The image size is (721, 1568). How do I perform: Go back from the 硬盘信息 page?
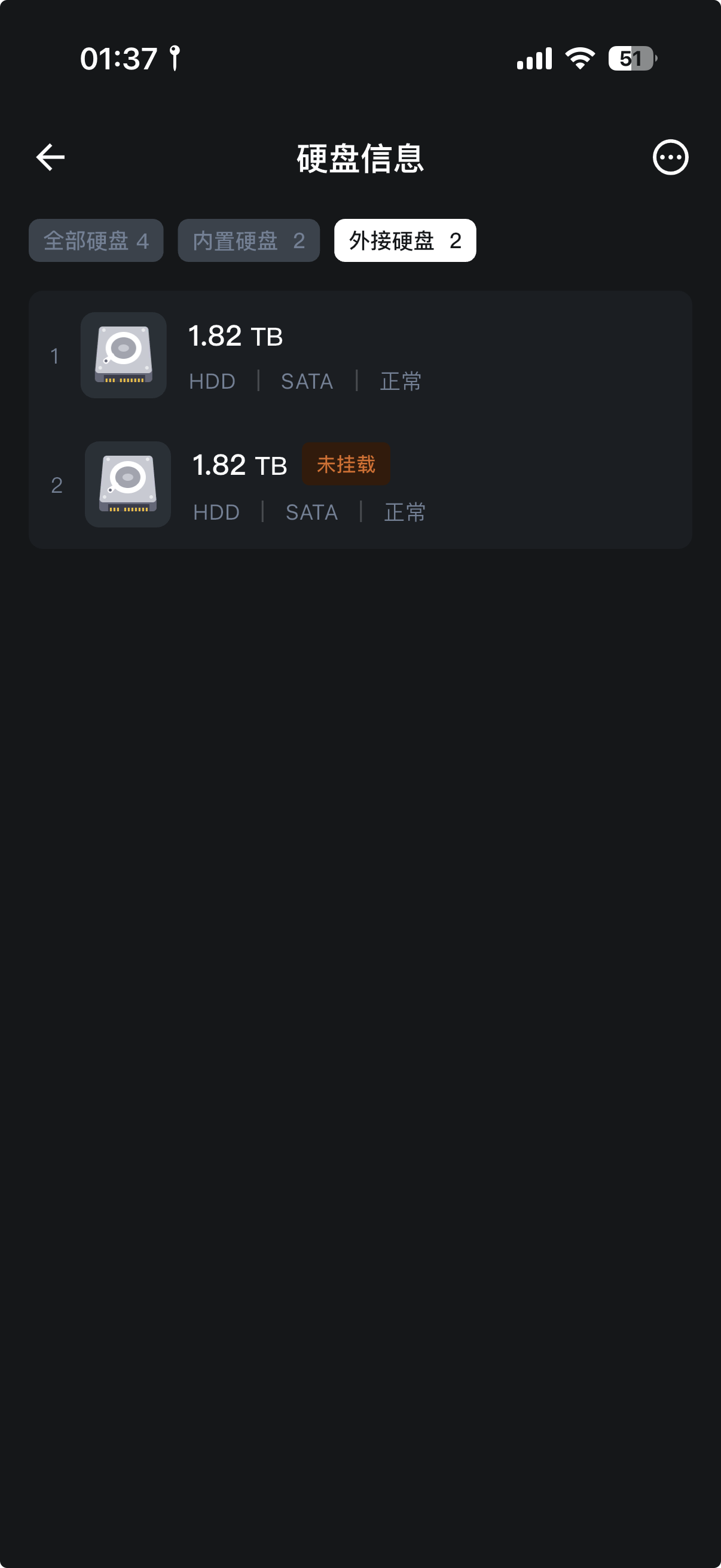click(x=50, y=158)
